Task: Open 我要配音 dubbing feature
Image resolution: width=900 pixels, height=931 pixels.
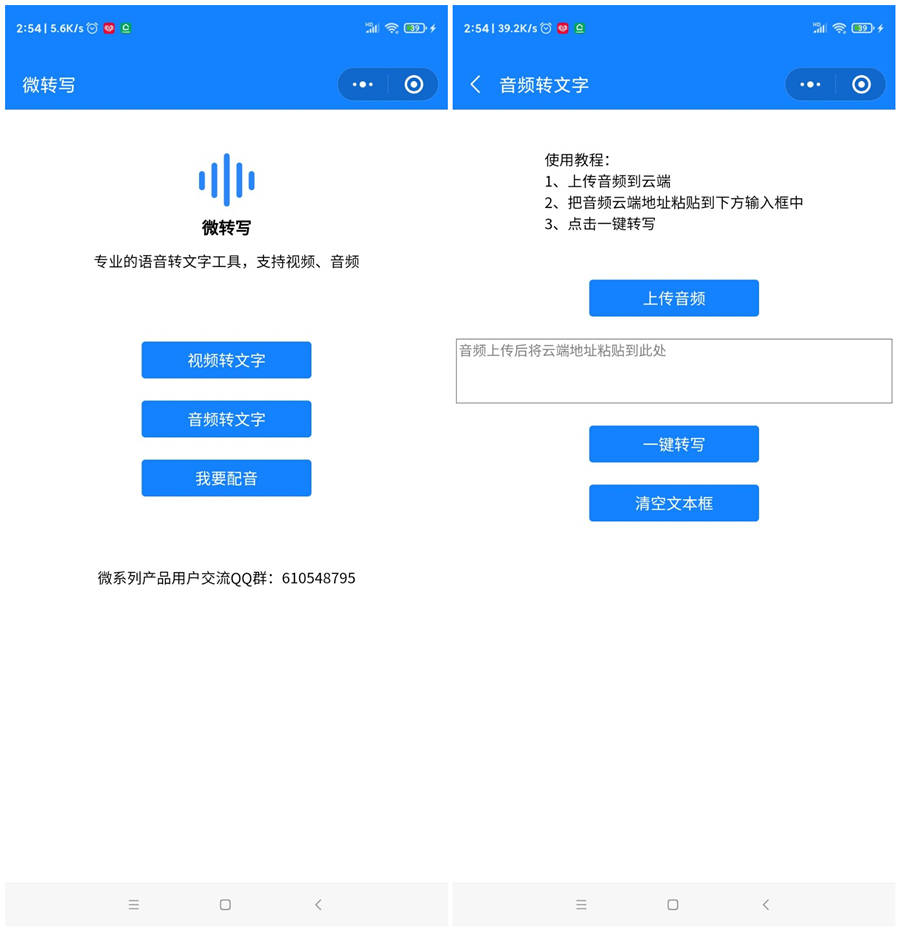Action: (226, 478)
